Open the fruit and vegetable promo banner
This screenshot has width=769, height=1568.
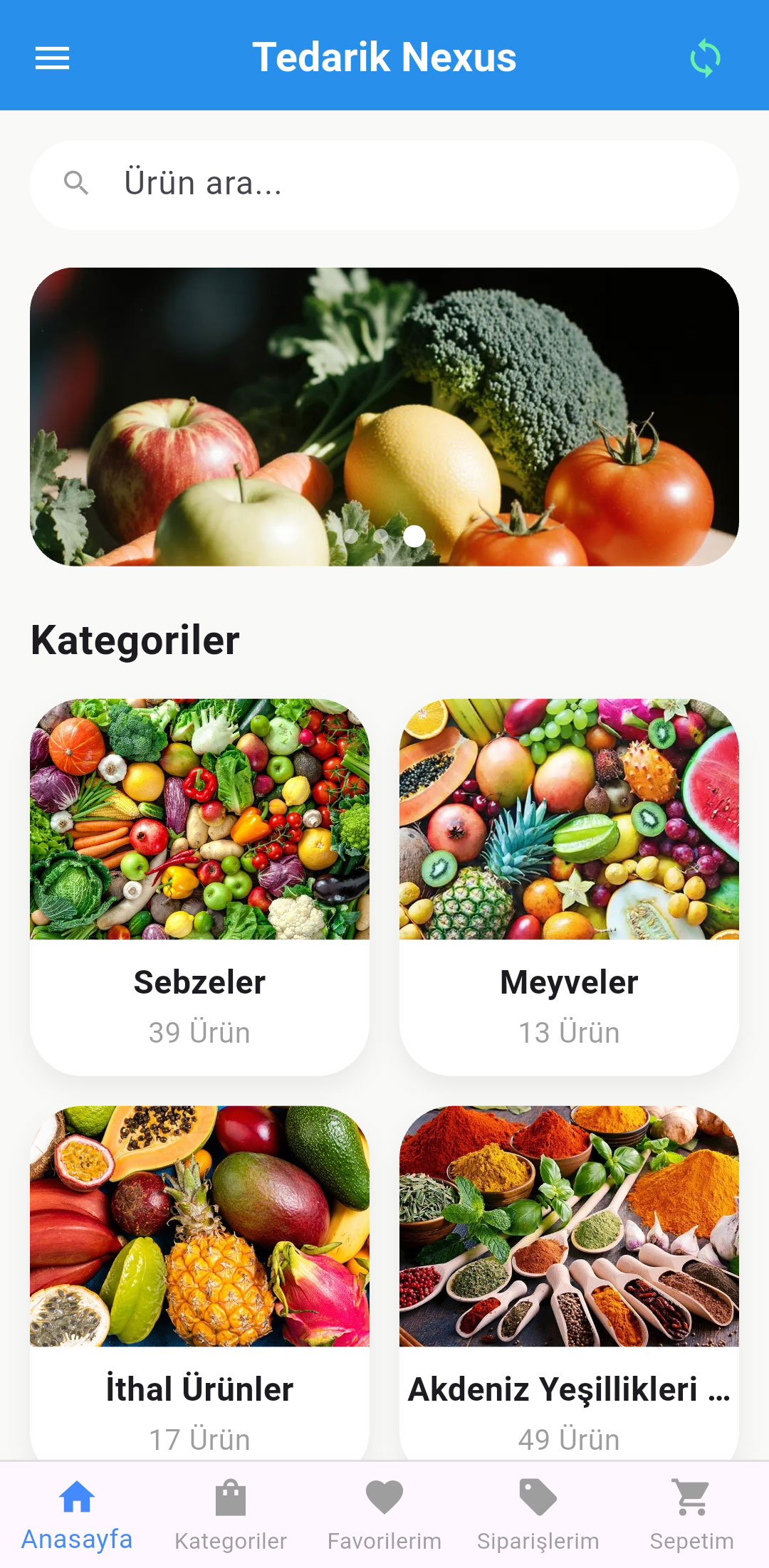384,416
